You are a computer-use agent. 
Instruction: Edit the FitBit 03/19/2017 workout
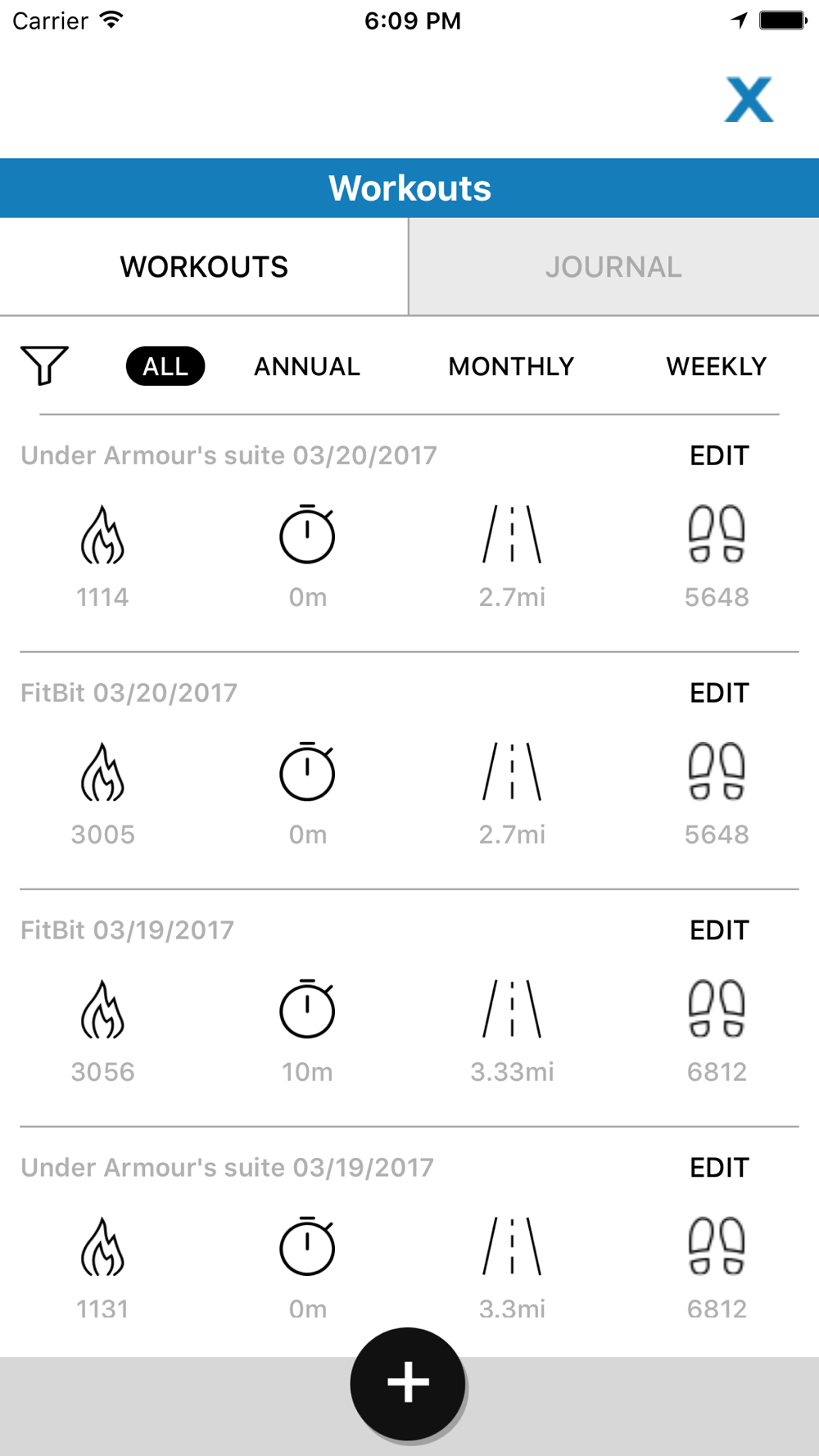(719, 930)
